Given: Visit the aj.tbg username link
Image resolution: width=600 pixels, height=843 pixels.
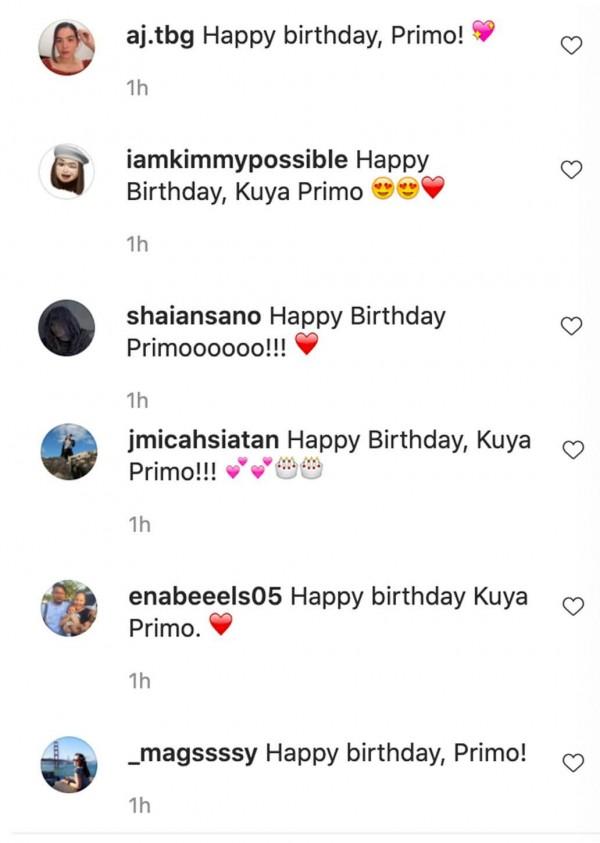Looking at the screenshot, I should click(161, 35).
